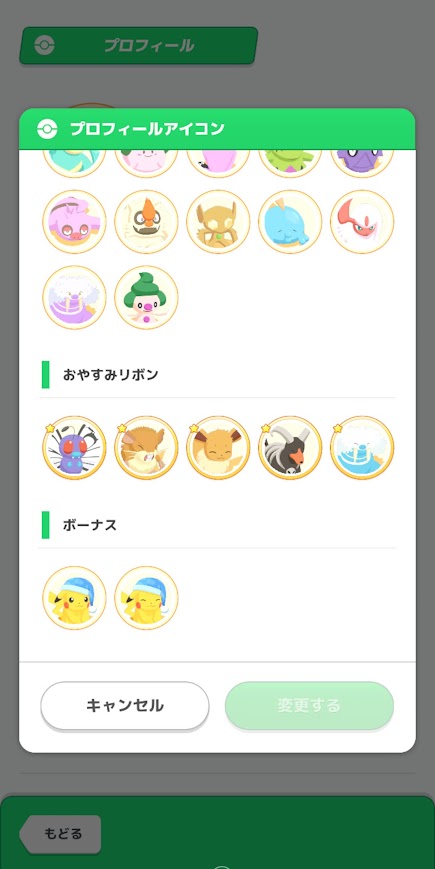Pick the smiling Pikachu nightcap icon

[146, 598]
